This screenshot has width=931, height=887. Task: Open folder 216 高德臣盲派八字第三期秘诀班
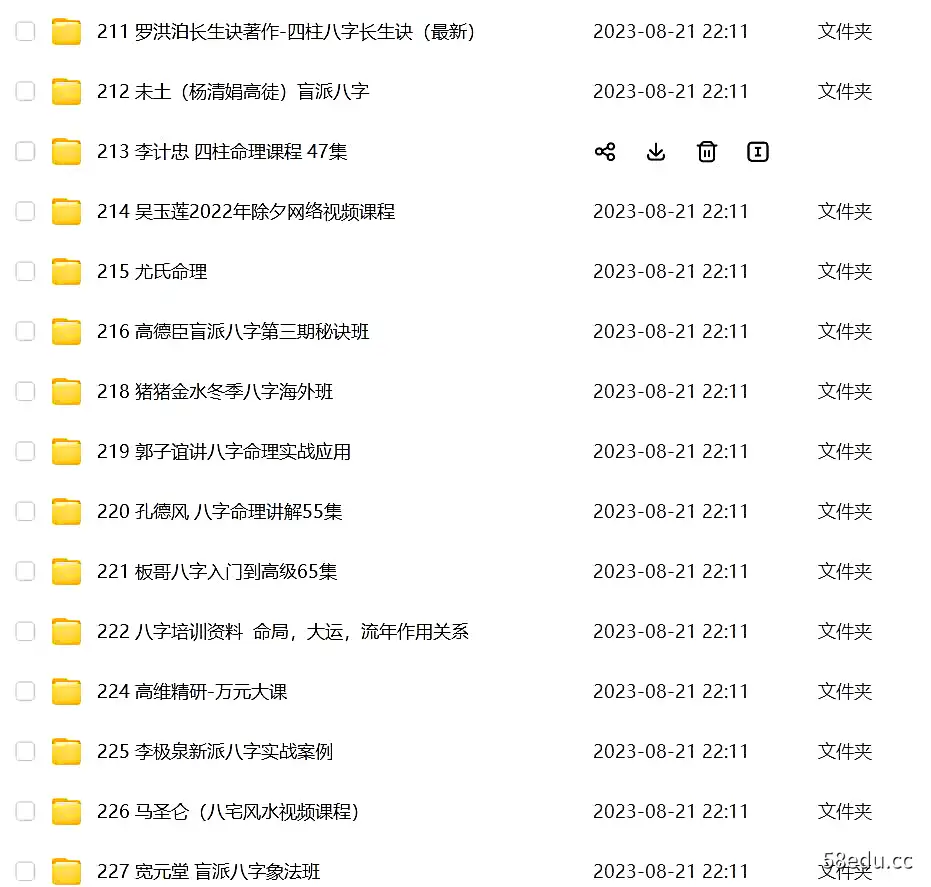233,332
